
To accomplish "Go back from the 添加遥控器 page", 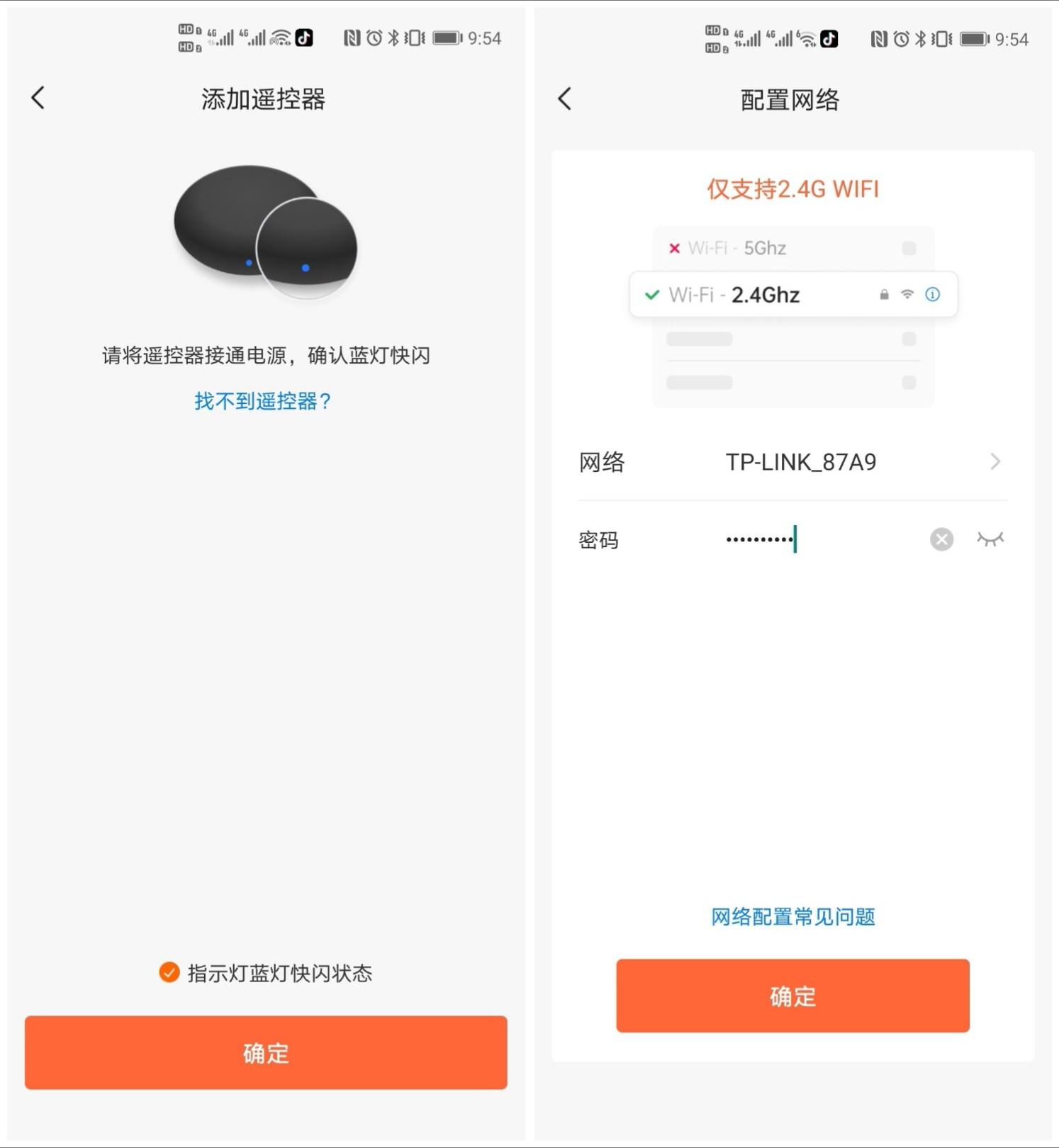I will click(37, 99).
